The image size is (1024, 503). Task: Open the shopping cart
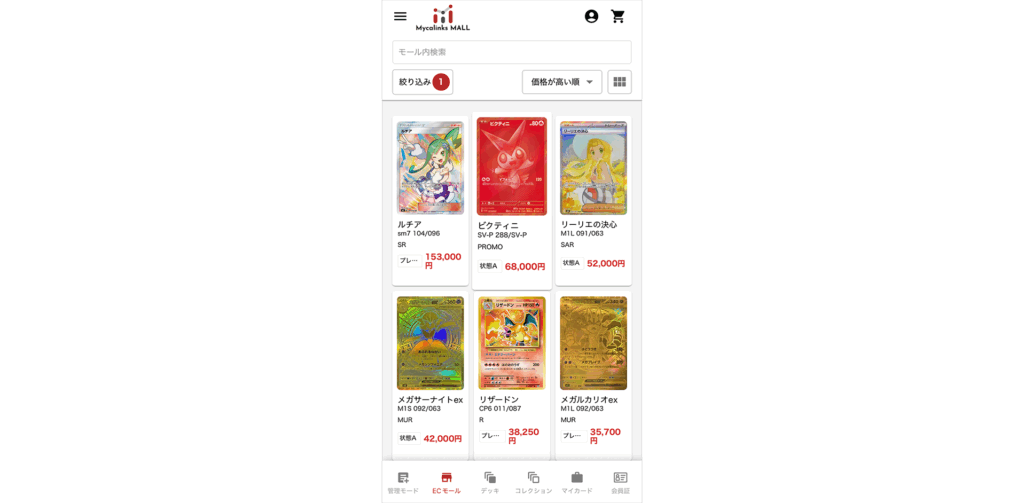618,16
